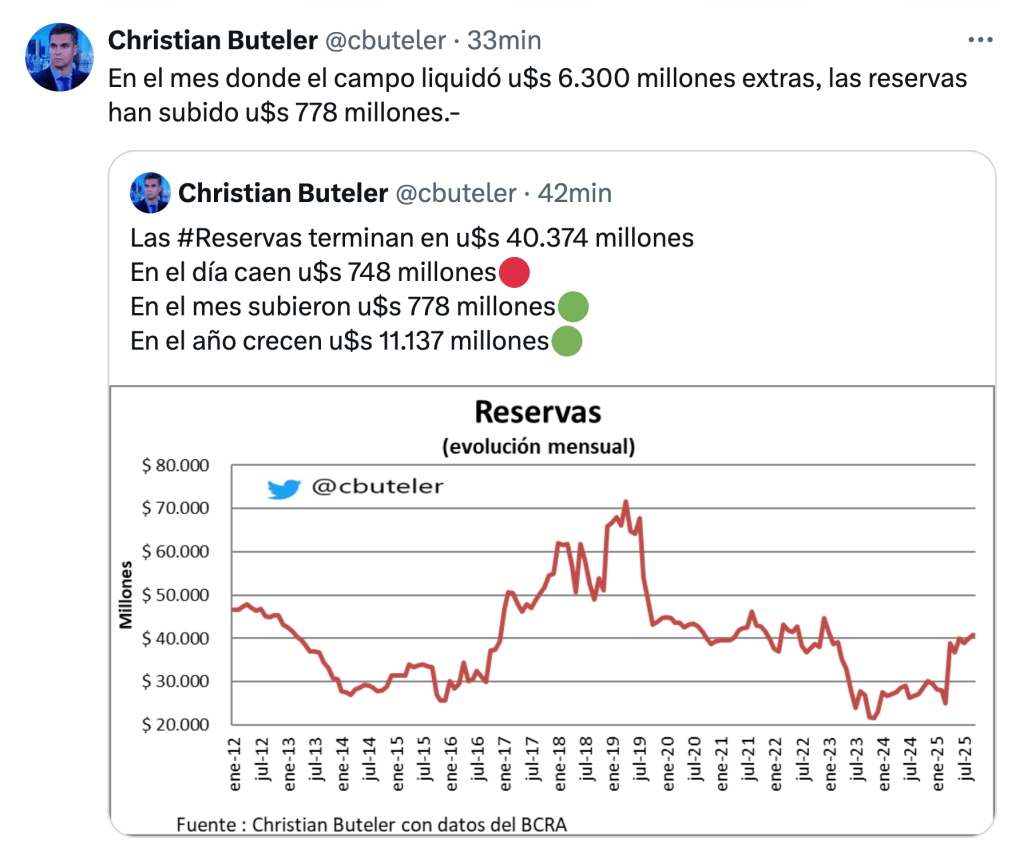Open Christian Buteler's profile from the main tweet name
The image size is (1023, 855).
pyautogui.click(x=212, y=40)
